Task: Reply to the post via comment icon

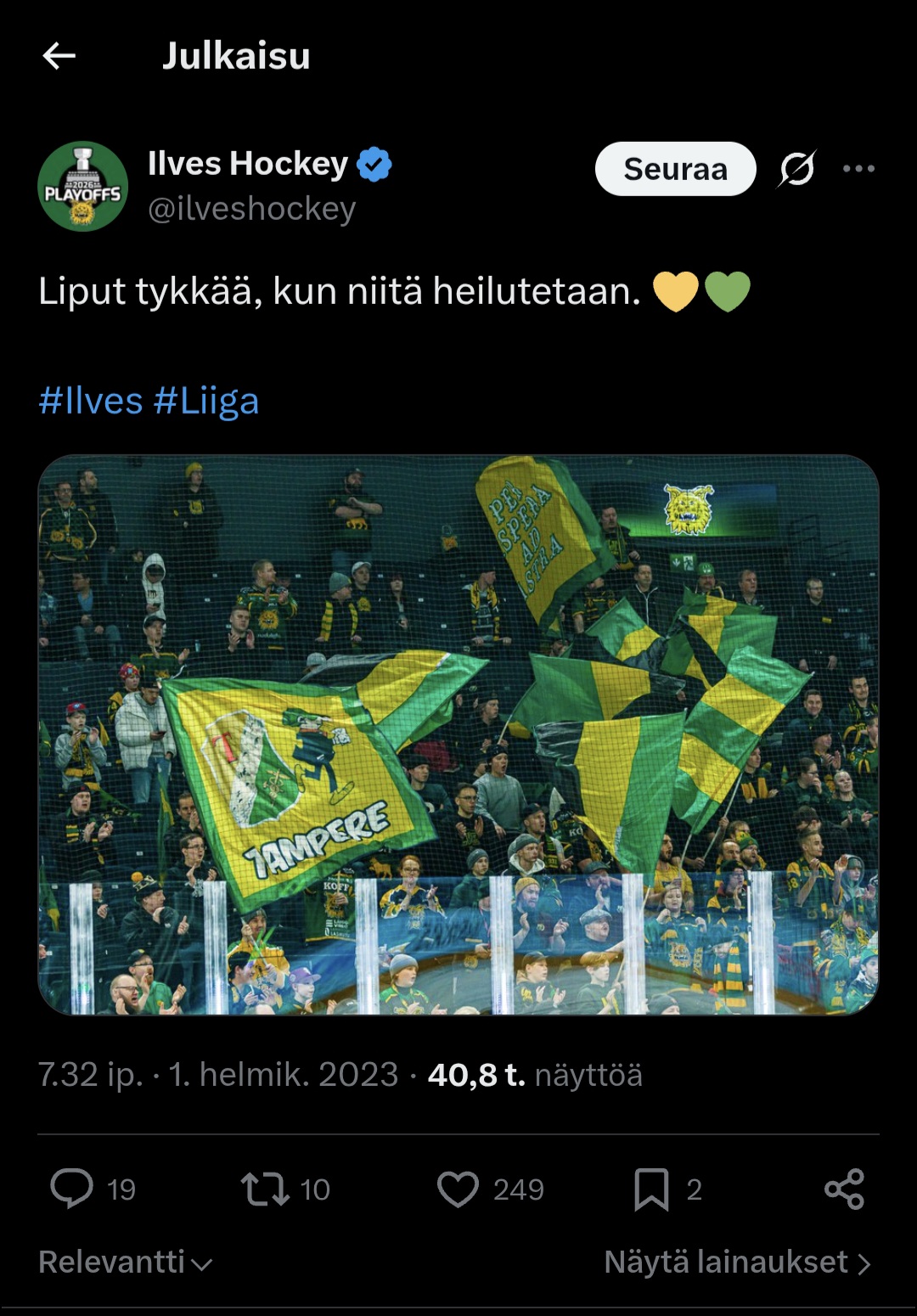Action: (72, 1189)
